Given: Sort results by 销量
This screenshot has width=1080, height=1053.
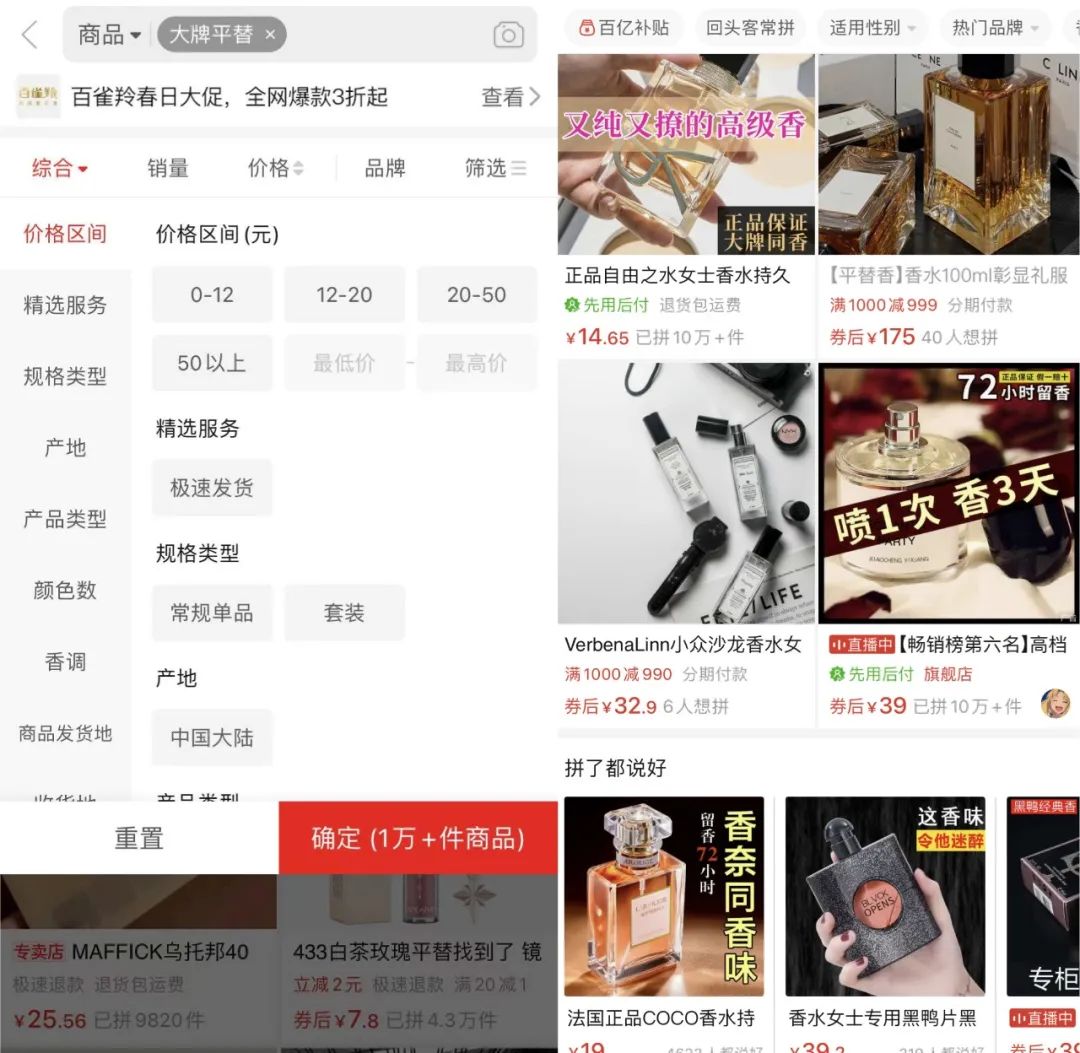Looking at the screenshot, I should point(167,168).
